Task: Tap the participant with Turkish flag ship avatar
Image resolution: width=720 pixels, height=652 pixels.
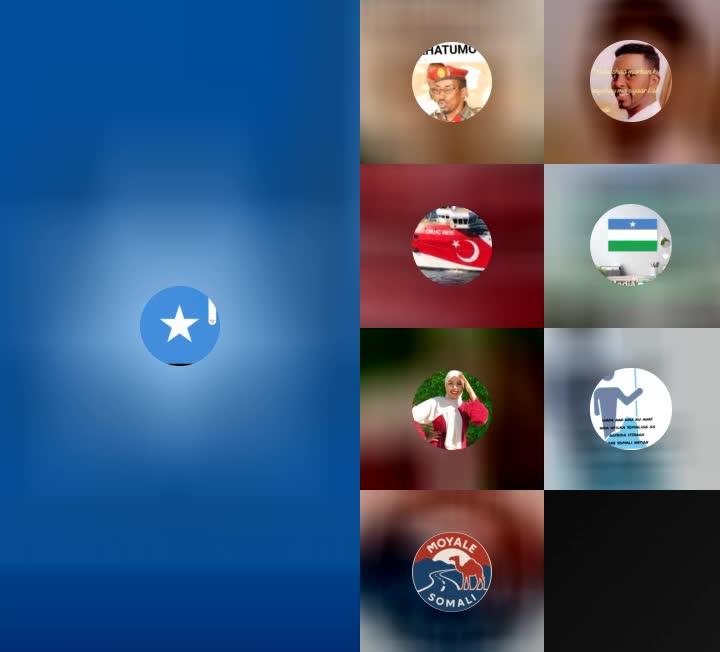Action: click(452, 246)
